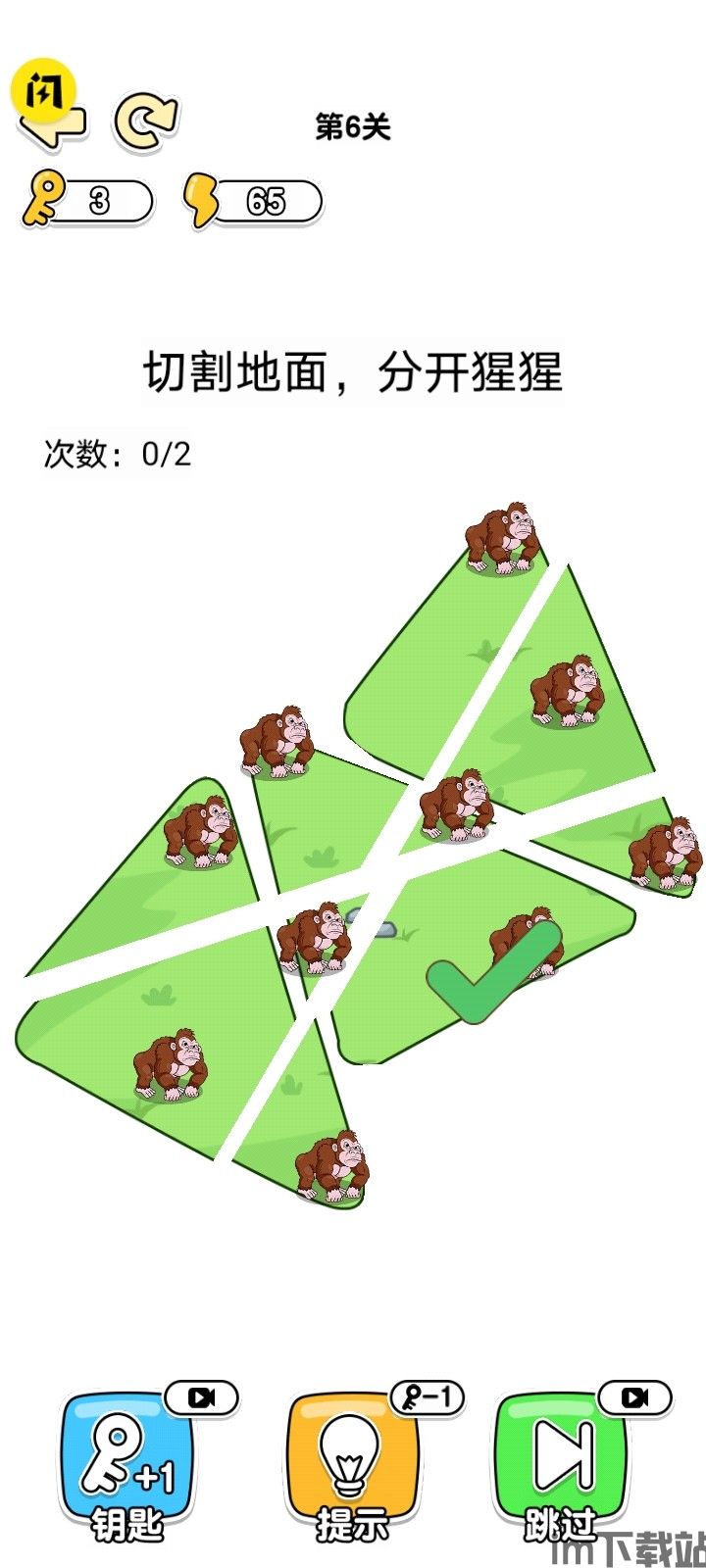Use a hint with the 提示 button

351,1462
